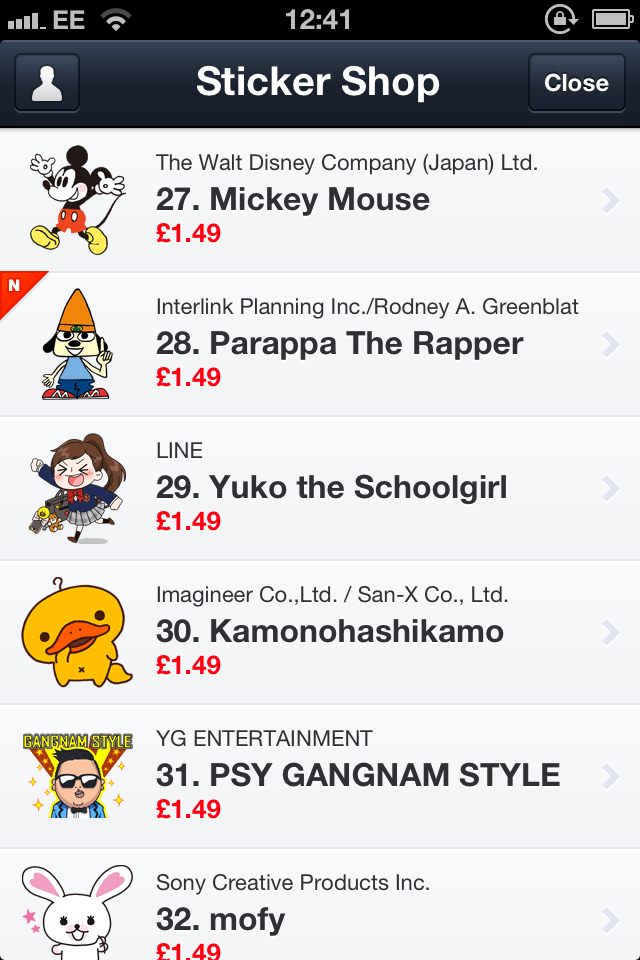This screenshot has width=640, height=960.
Task: Open the profile icon in the header
Action: pos(46,83)
